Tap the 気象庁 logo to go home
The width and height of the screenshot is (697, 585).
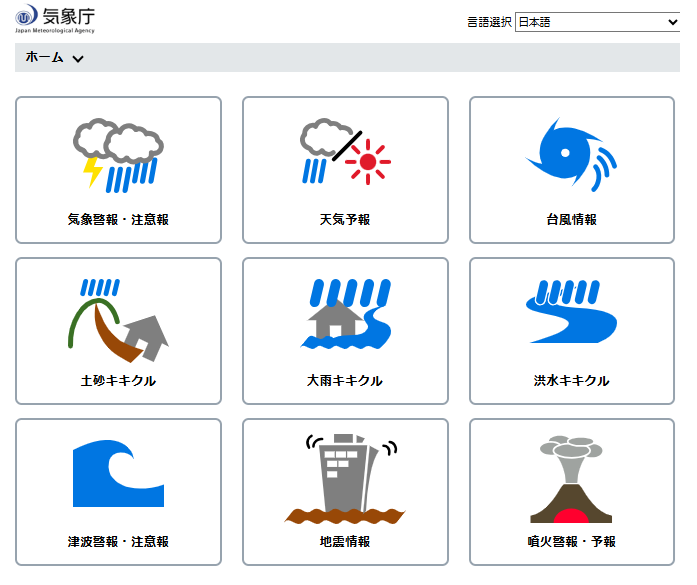[x=55, y=19]
